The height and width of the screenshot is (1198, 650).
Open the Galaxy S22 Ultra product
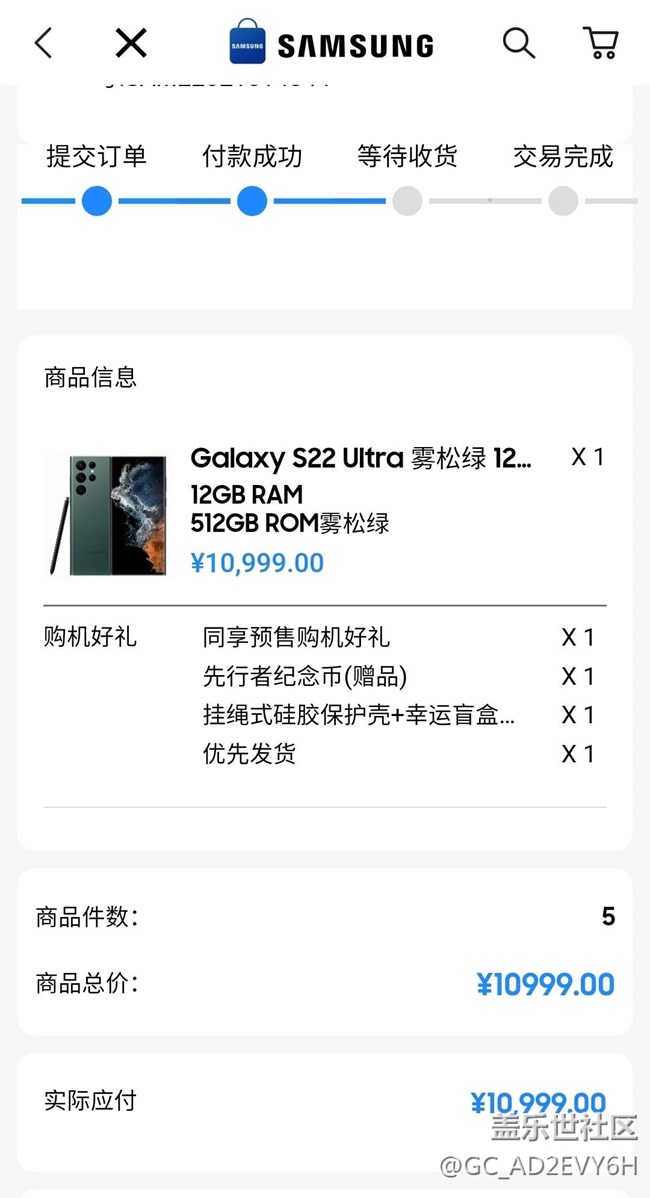[x=360, y=459]
